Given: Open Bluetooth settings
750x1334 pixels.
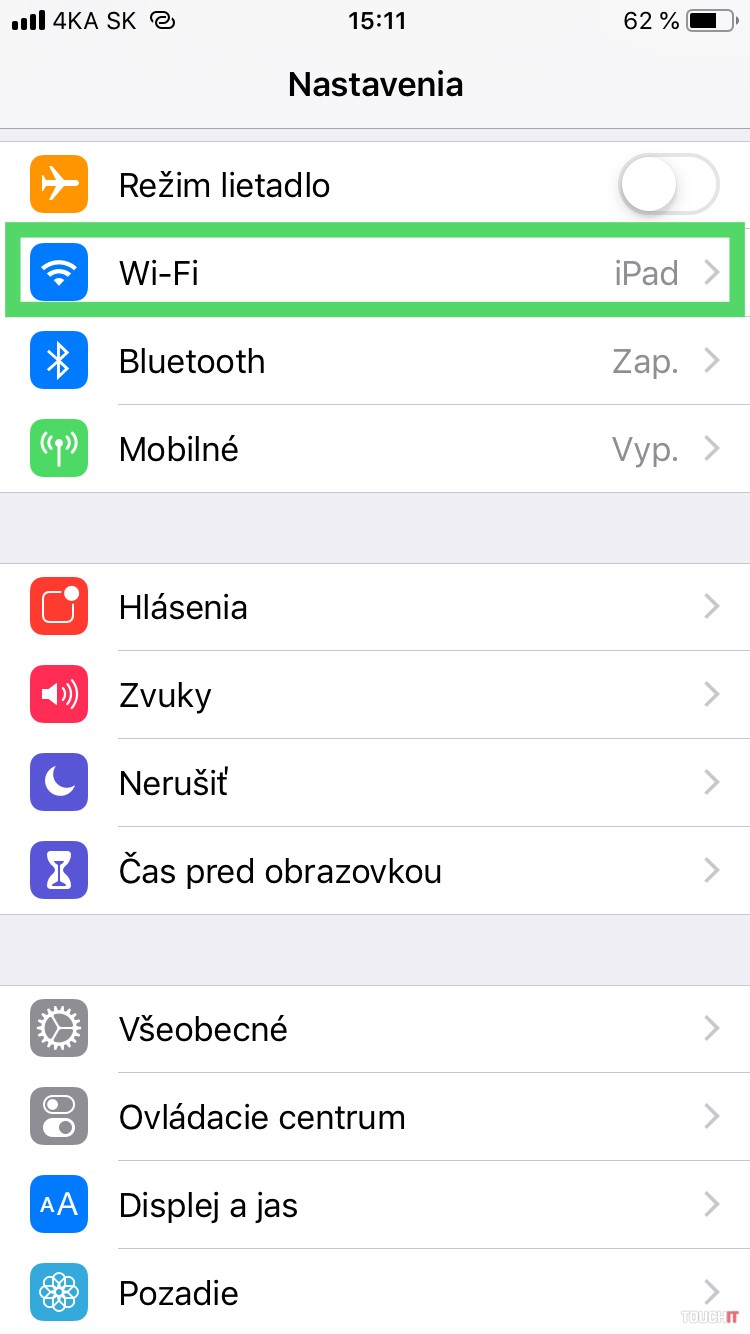Looking at the screenshot, I should point(375,361).
